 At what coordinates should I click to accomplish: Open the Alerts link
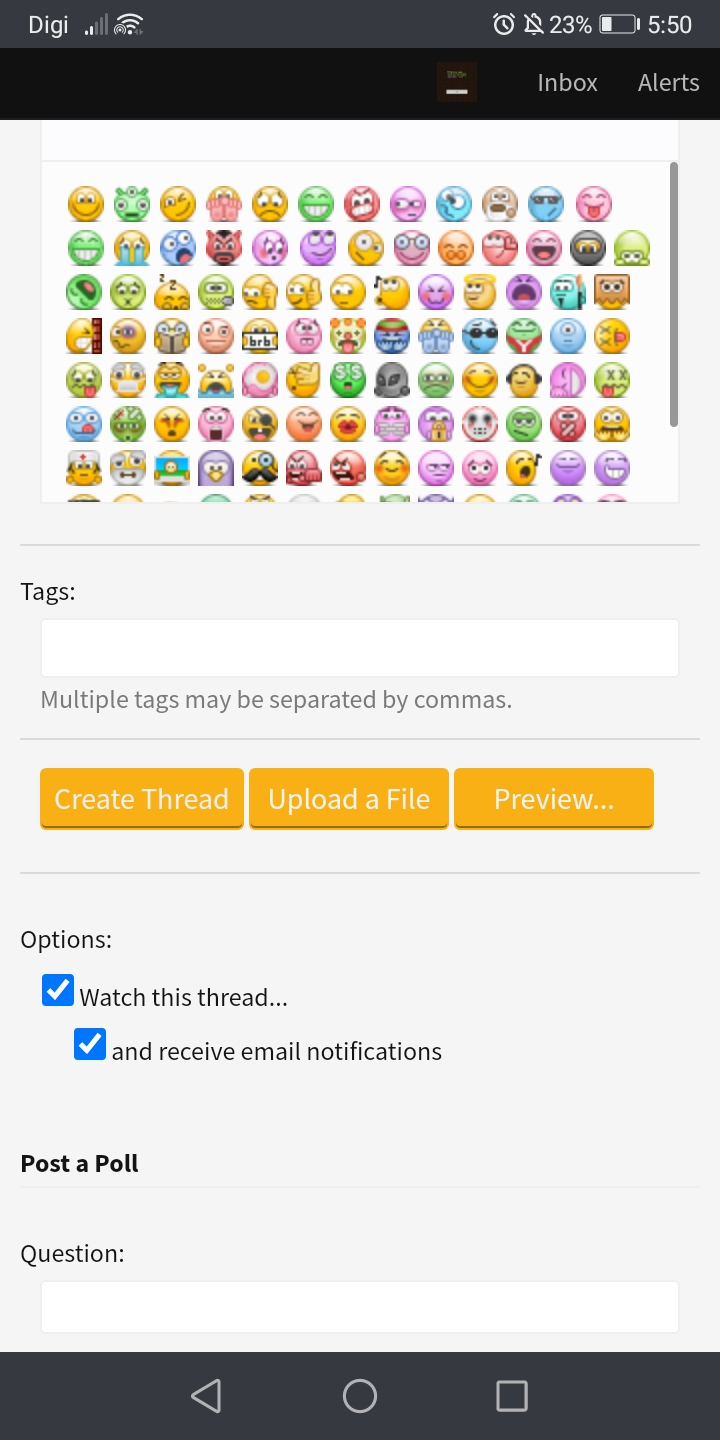668,82
